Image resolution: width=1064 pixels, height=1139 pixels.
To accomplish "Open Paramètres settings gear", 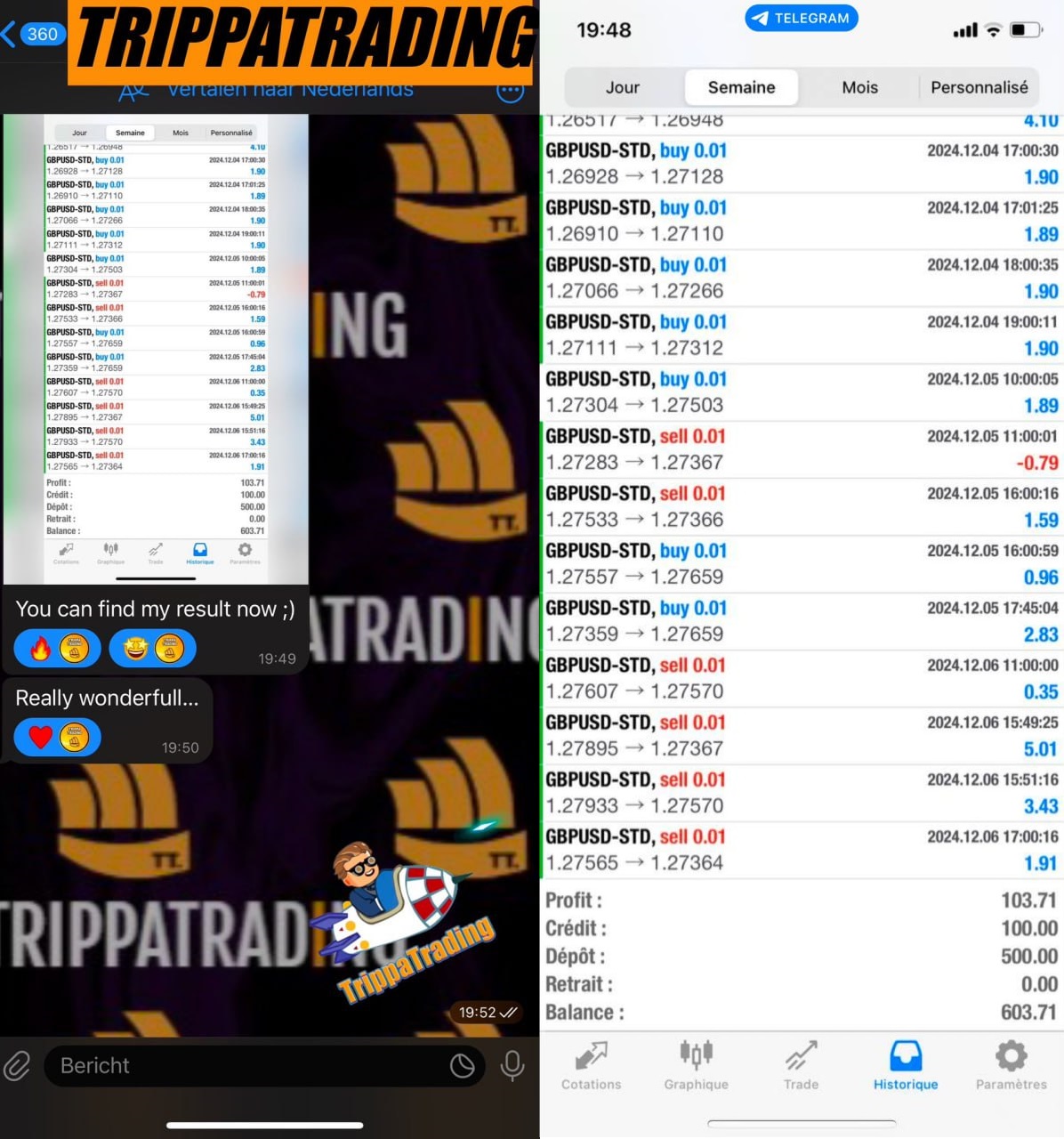I will point(1010,1057).
